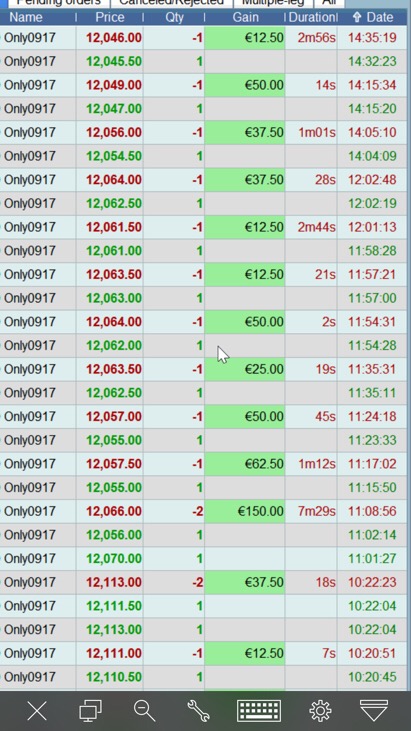Sort the table by Price column
411x731 pixels.
point(110,17)
